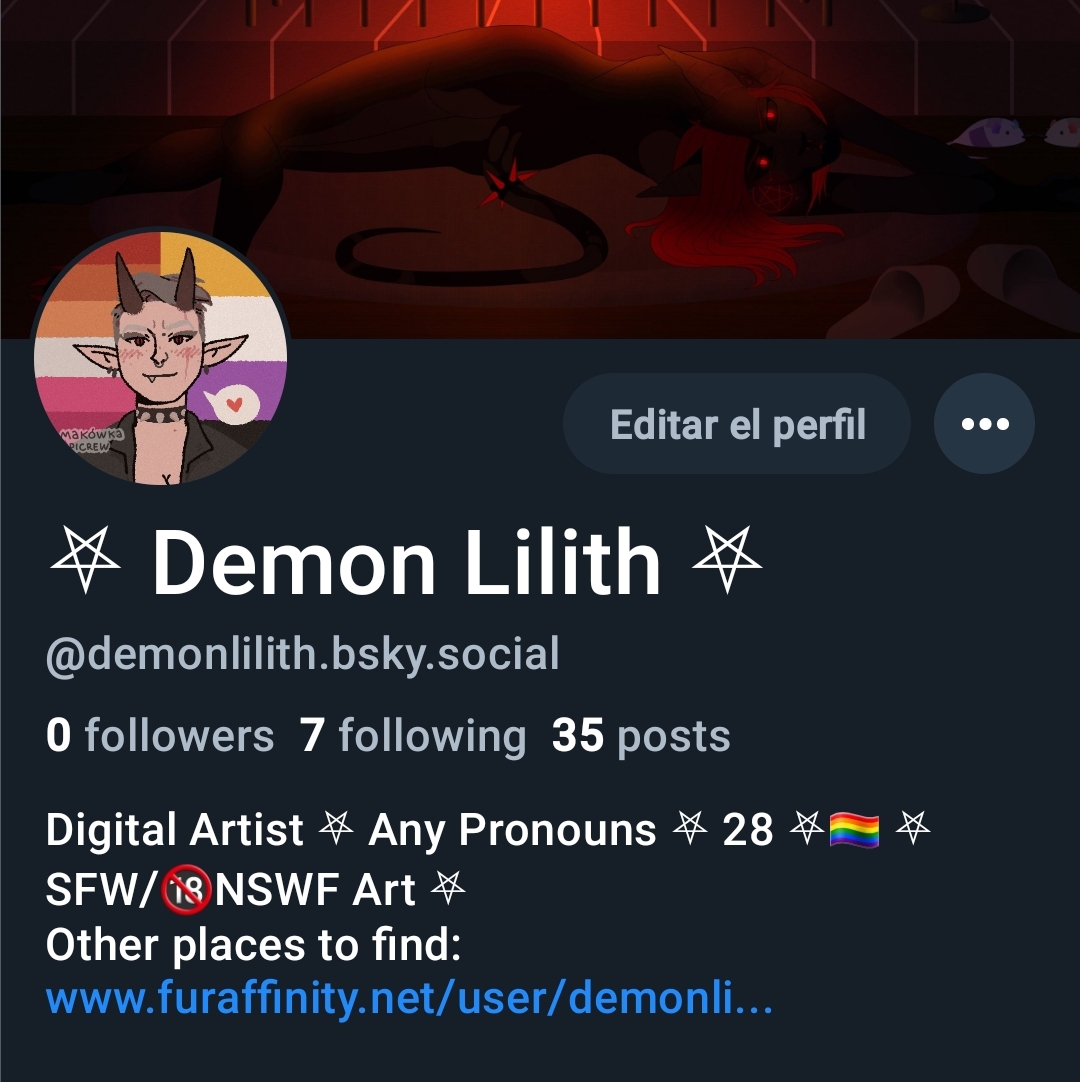View the profile avatar picture

click(161, 358)
